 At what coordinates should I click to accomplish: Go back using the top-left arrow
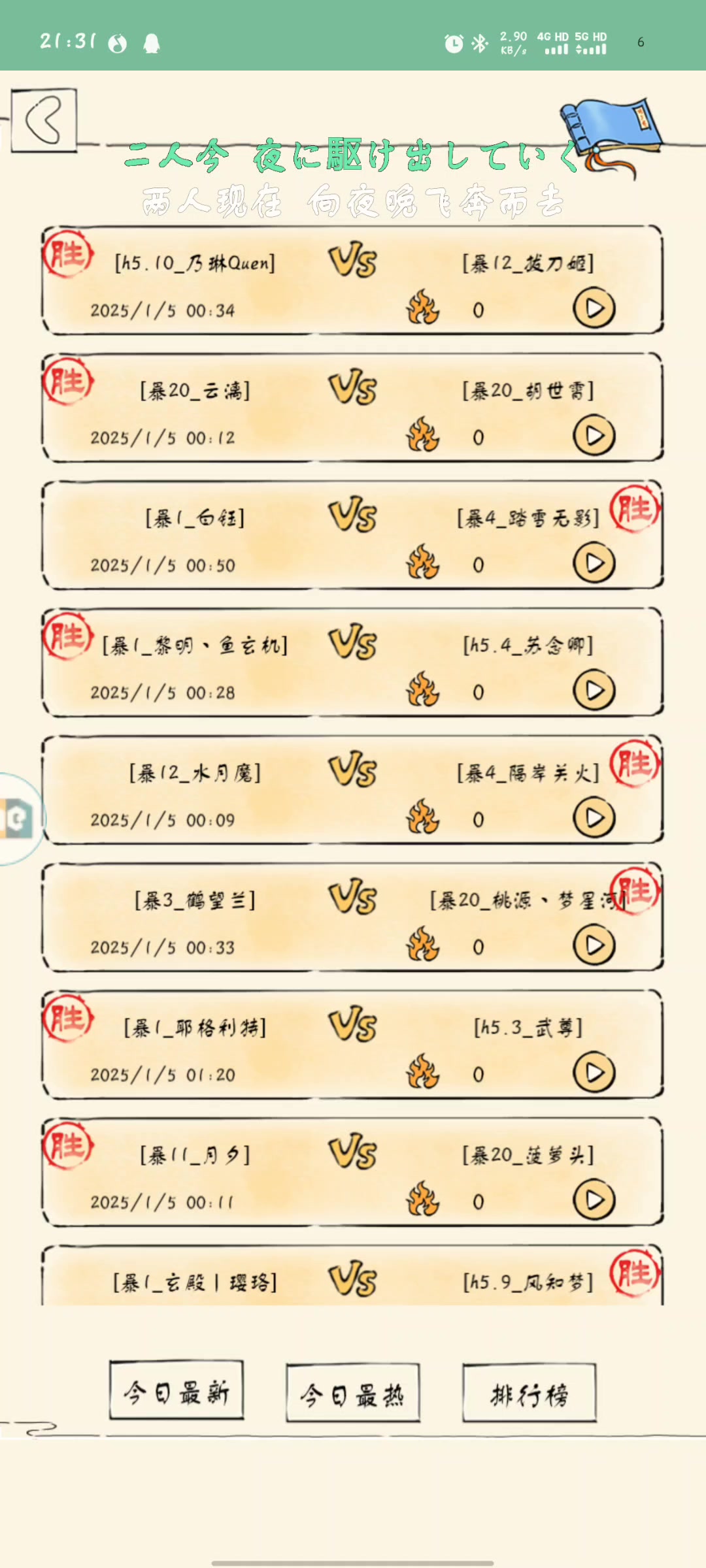(x=44, y=120)
